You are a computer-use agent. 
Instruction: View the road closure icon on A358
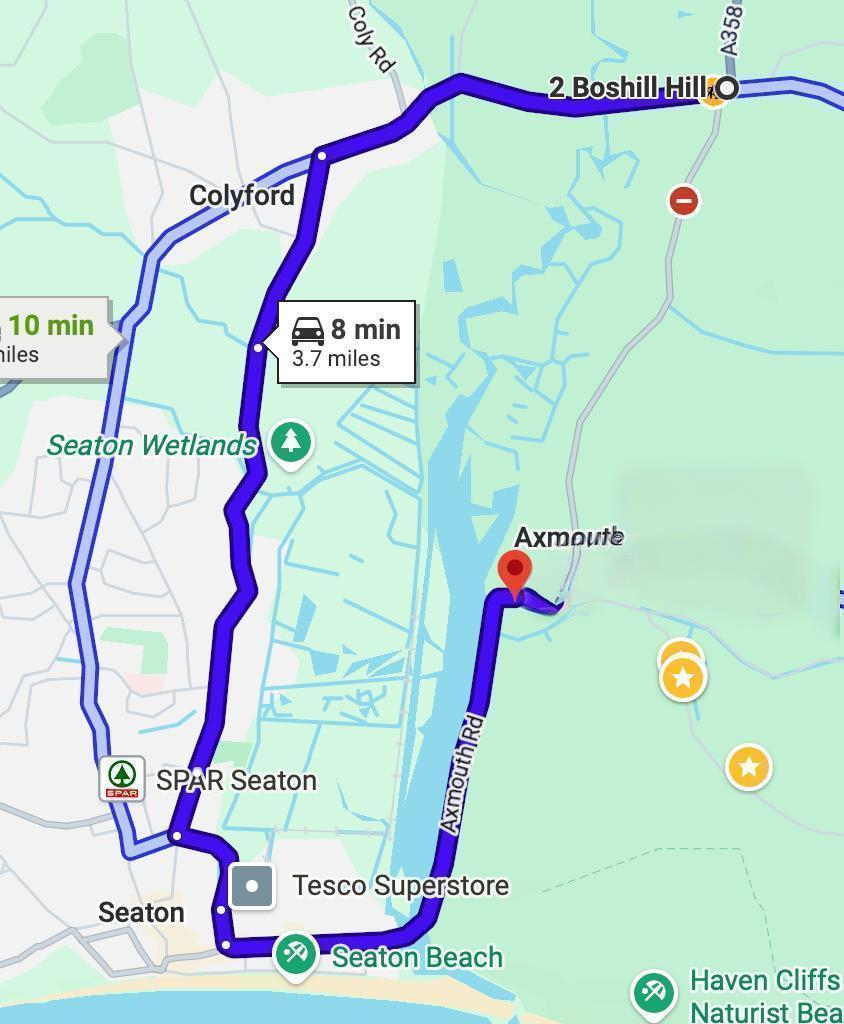coord(684,200)
